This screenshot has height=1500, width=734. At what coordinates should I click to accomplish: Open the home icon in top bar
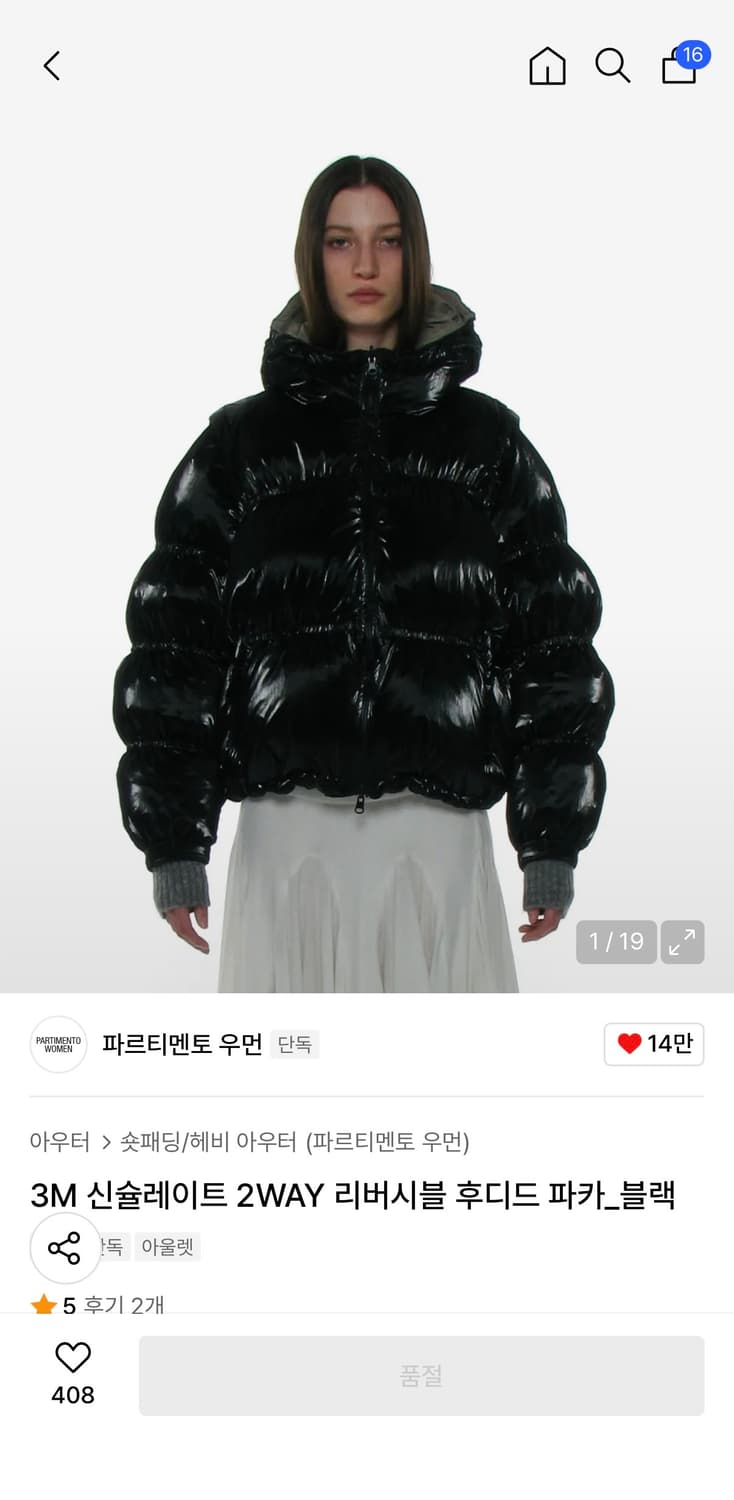click(546, 66)
